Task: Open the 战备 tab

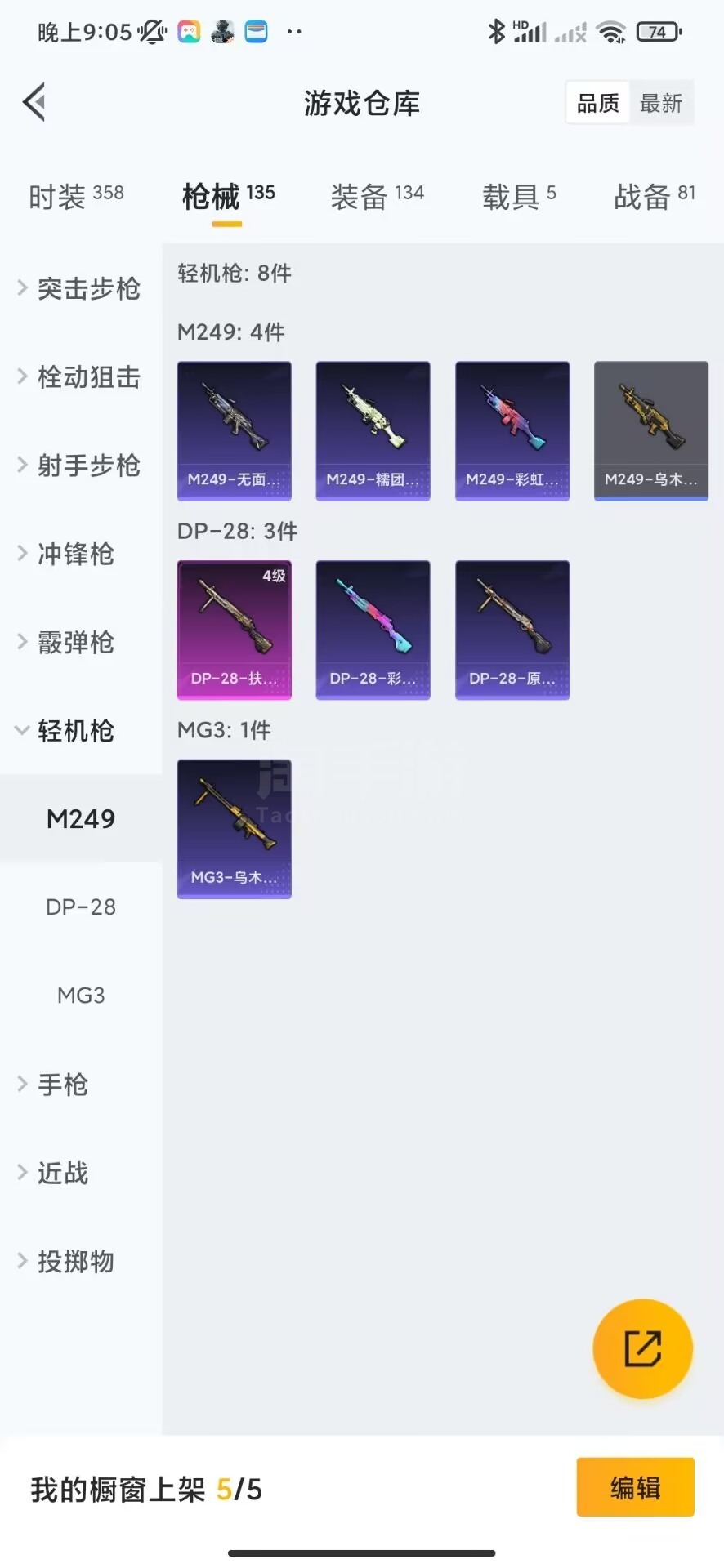Action: click(654, 196)
